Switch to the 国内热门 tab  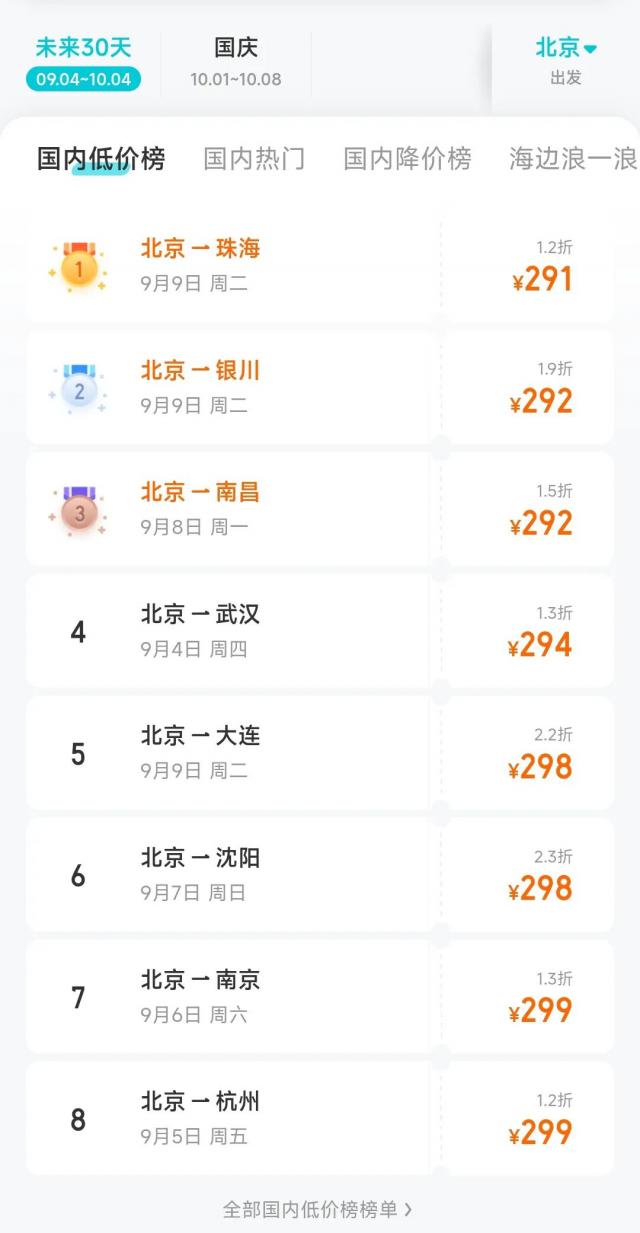[x=254, y=159]
